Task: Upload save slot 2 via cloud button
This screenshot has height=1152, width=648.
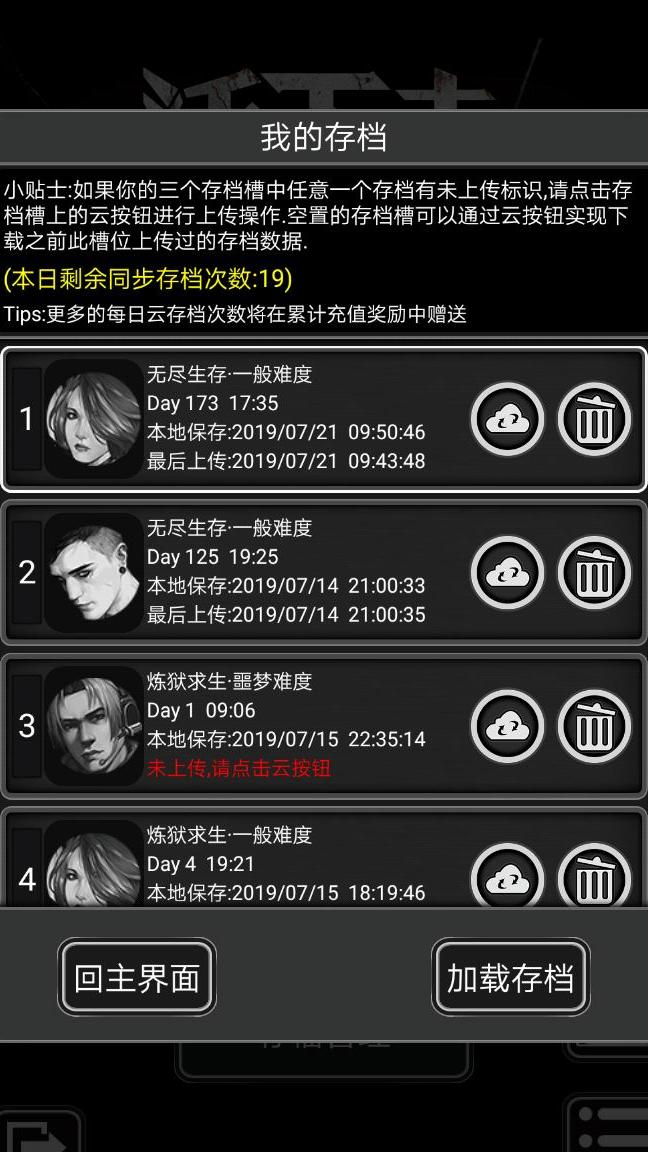Action: pos(507,573)
